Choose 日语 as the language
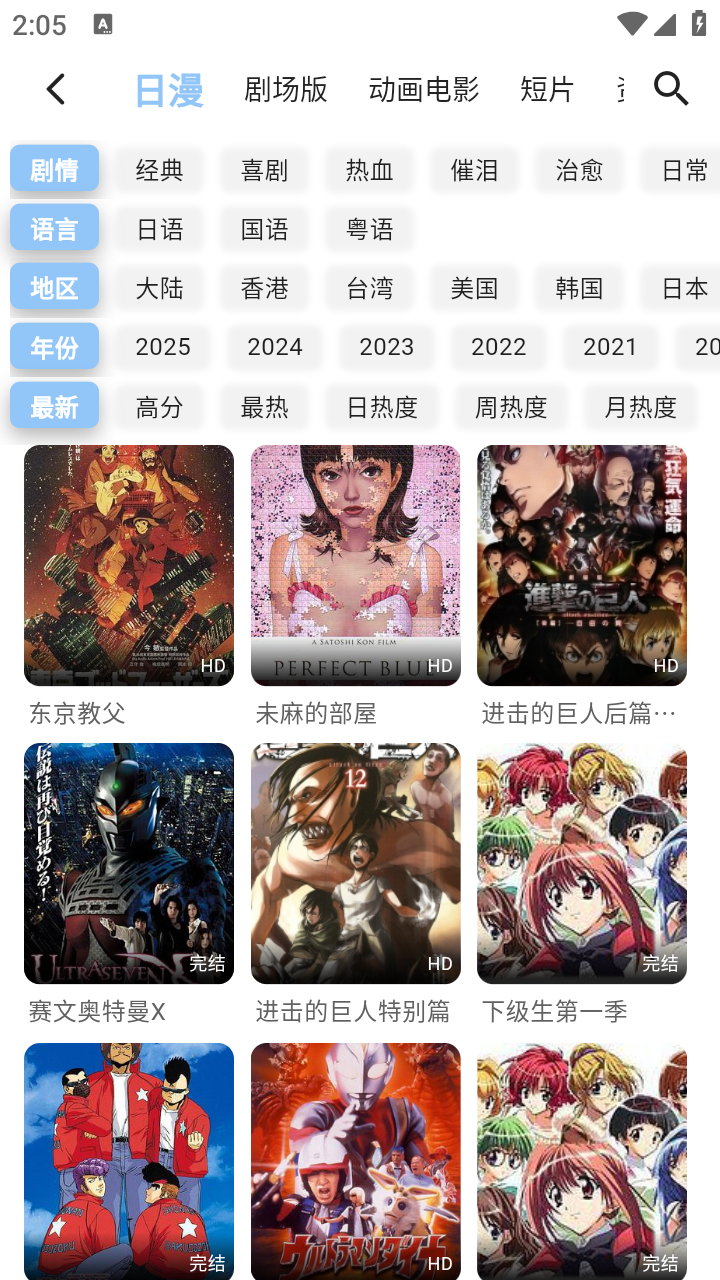Image resolution: width=720 pixels, height=1280 pixels. coord(159,229)
